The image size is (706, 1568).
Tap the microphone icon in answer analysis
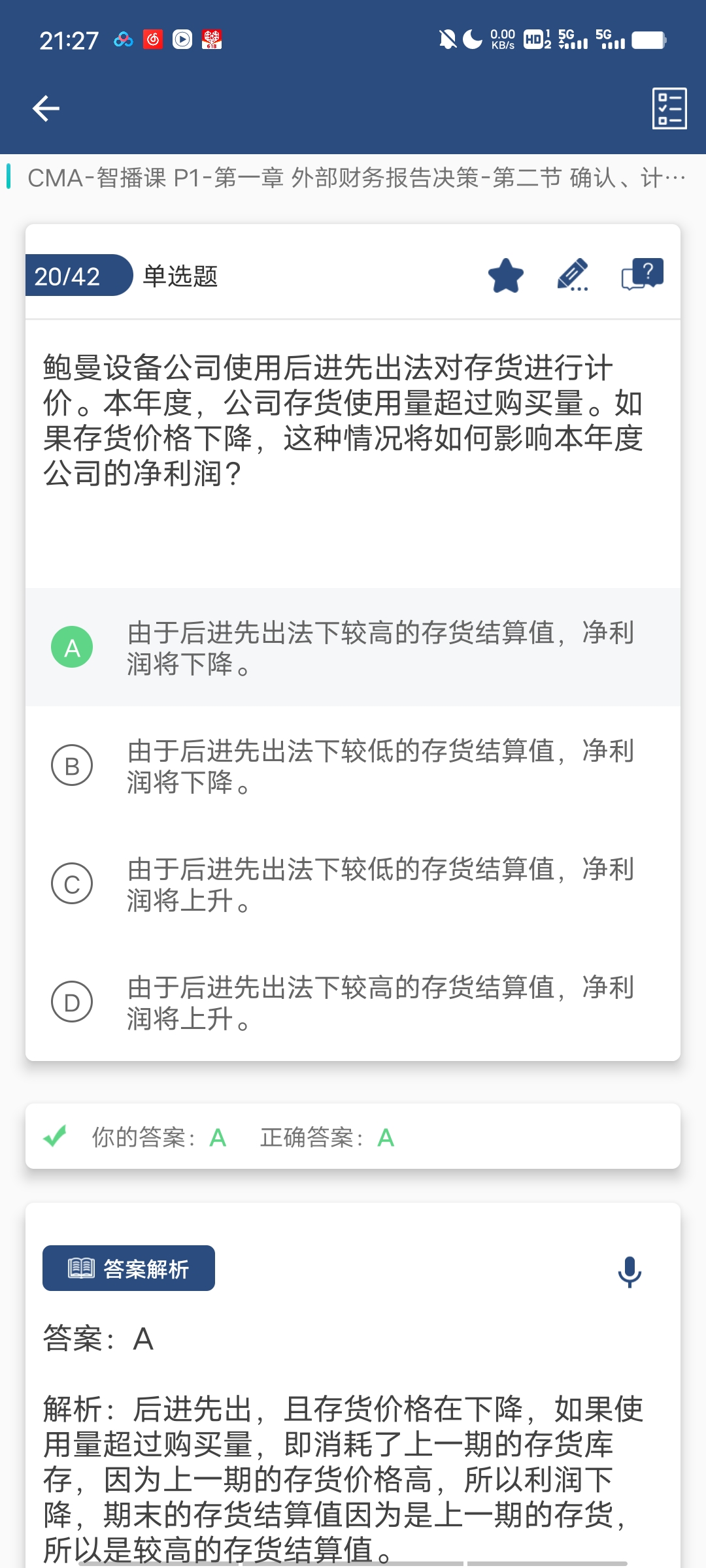pos(630,1271)
